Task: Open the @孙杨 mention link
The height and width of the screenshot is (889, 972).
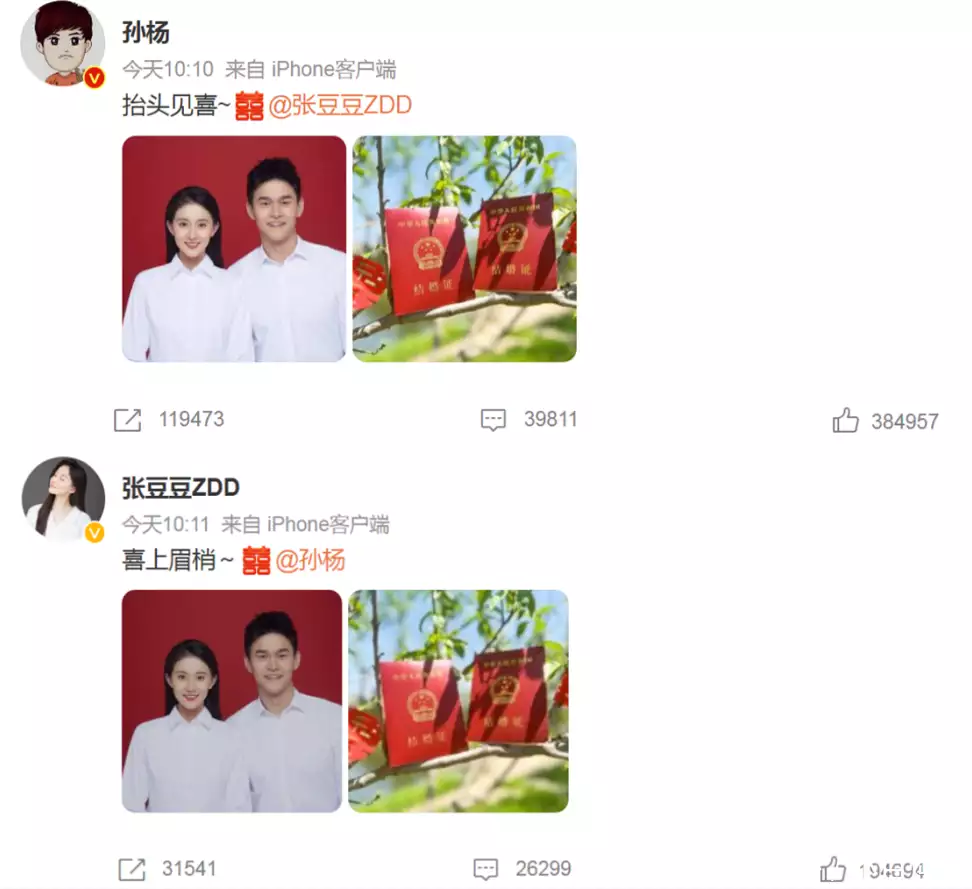Action: coord(310,560)
